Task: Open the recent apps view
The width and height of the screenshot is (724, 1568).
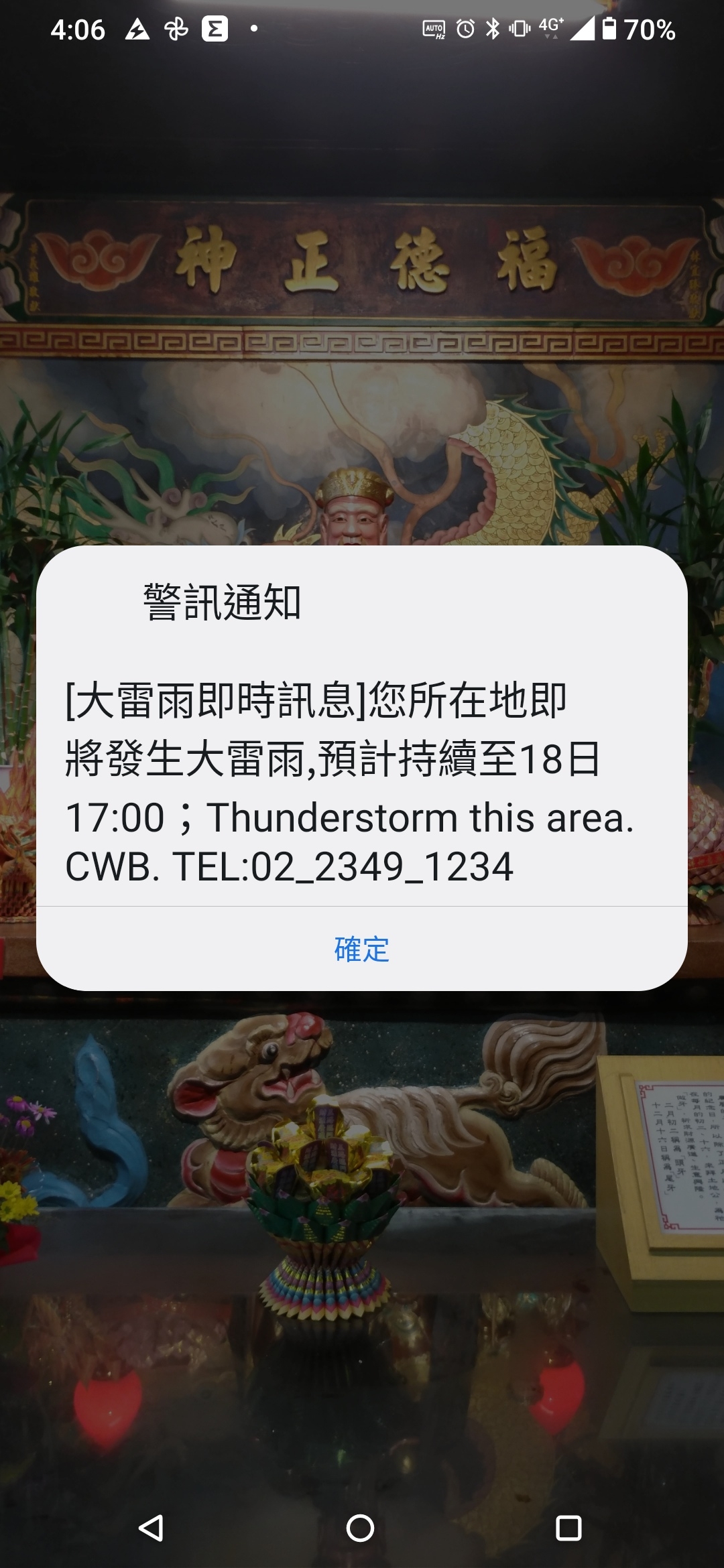Action: click(x=568, y=1528)
